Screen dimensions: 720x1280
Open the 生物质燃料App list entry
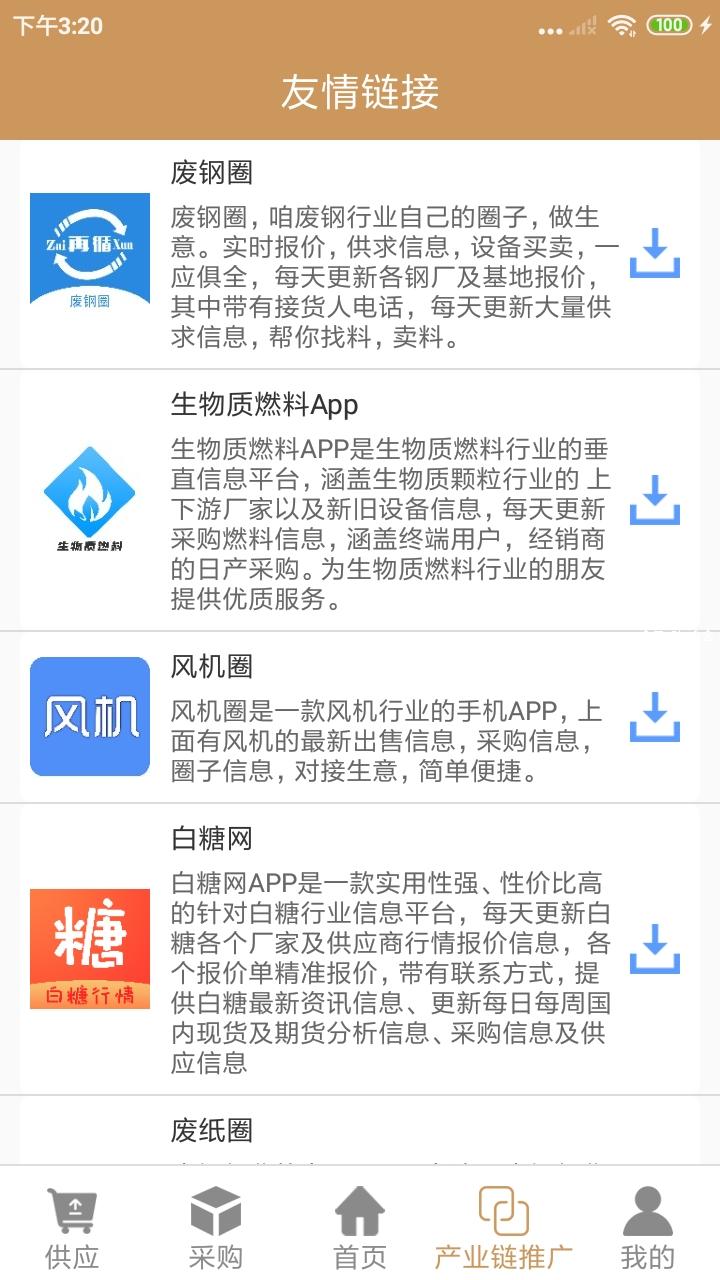[390, 500]
